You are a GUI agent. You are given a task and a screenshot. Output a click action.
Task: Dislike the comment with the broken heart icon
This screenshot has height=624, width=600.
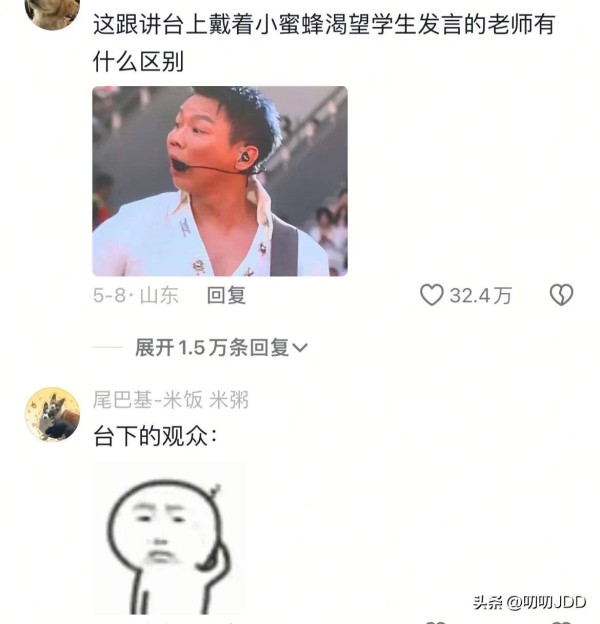561,295
